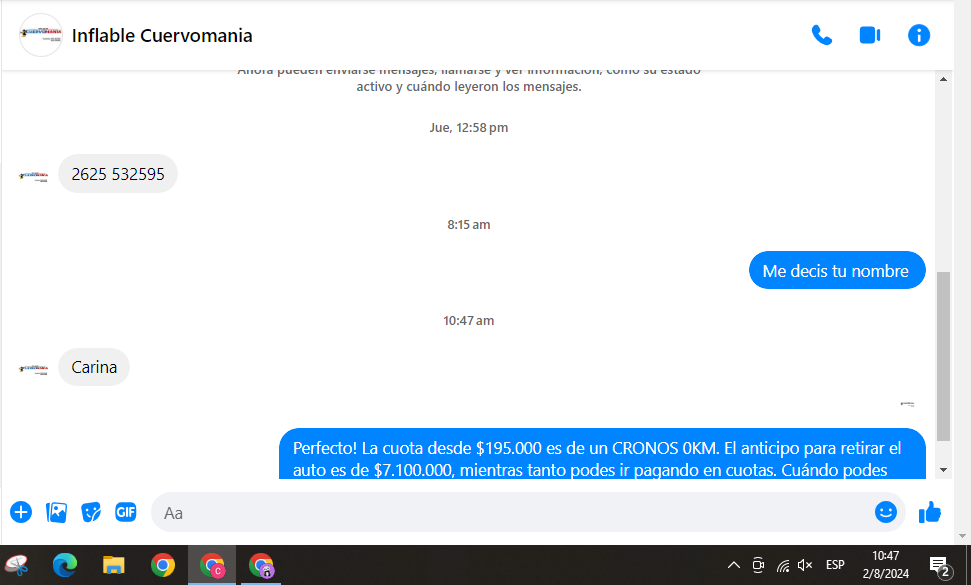Start a voice call with Inflable Cuervomania
Screen dimensions: 971x585
pyautogui.click(x=821, y=35)
